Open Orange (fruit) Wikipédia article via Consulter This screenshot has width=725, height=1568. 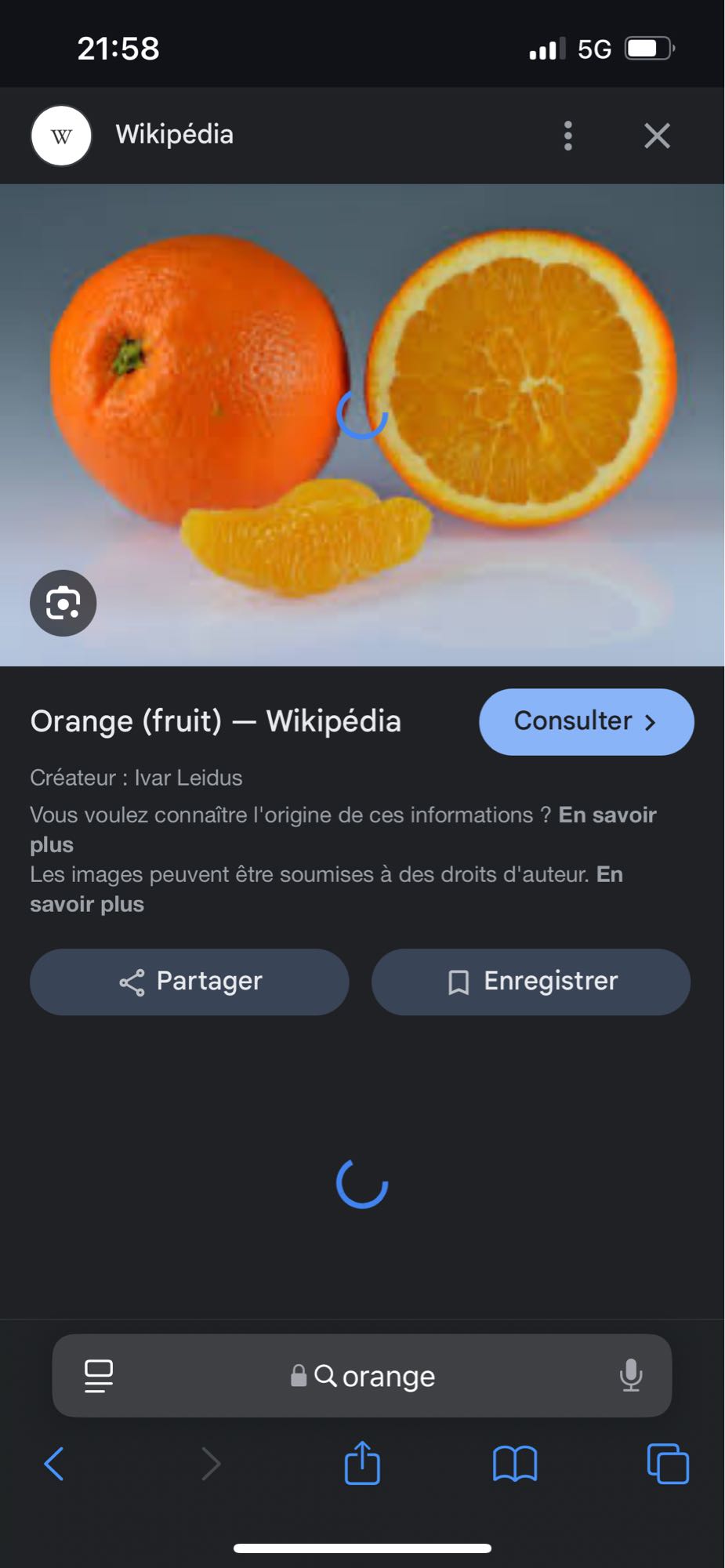586,721
